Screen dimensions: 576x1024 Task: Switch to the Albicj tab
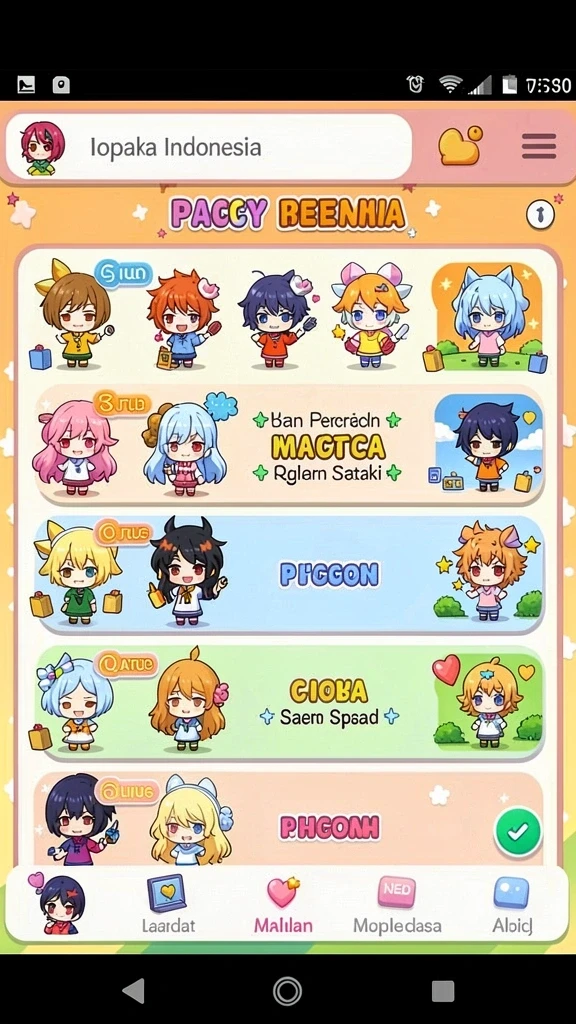512,904
